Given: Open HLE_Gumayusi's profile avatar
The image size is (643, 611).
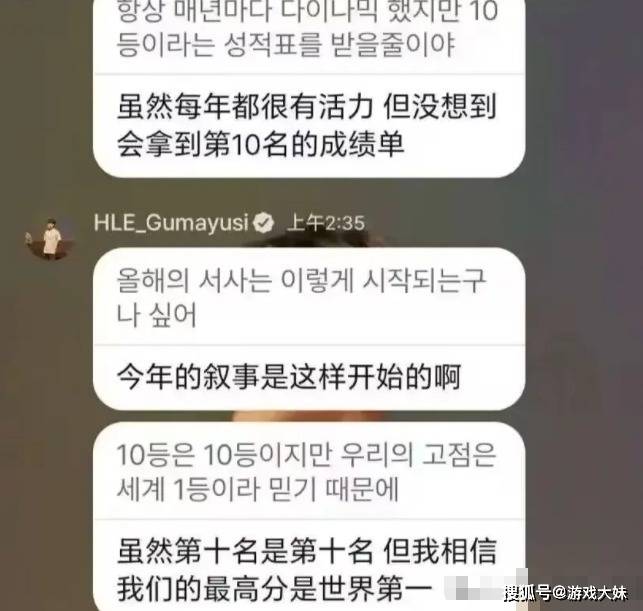Looking at the screenshot, I should coord(50,237).
